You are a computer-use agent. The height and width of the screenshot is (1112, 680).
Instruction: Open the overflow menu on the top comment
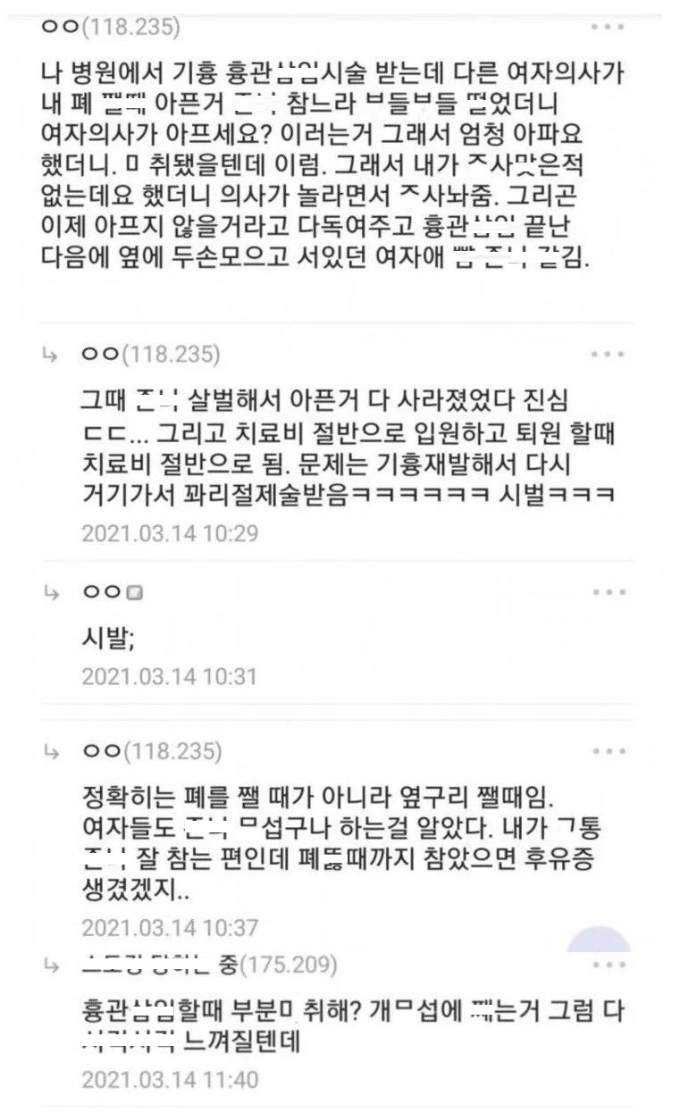point(607,25)
